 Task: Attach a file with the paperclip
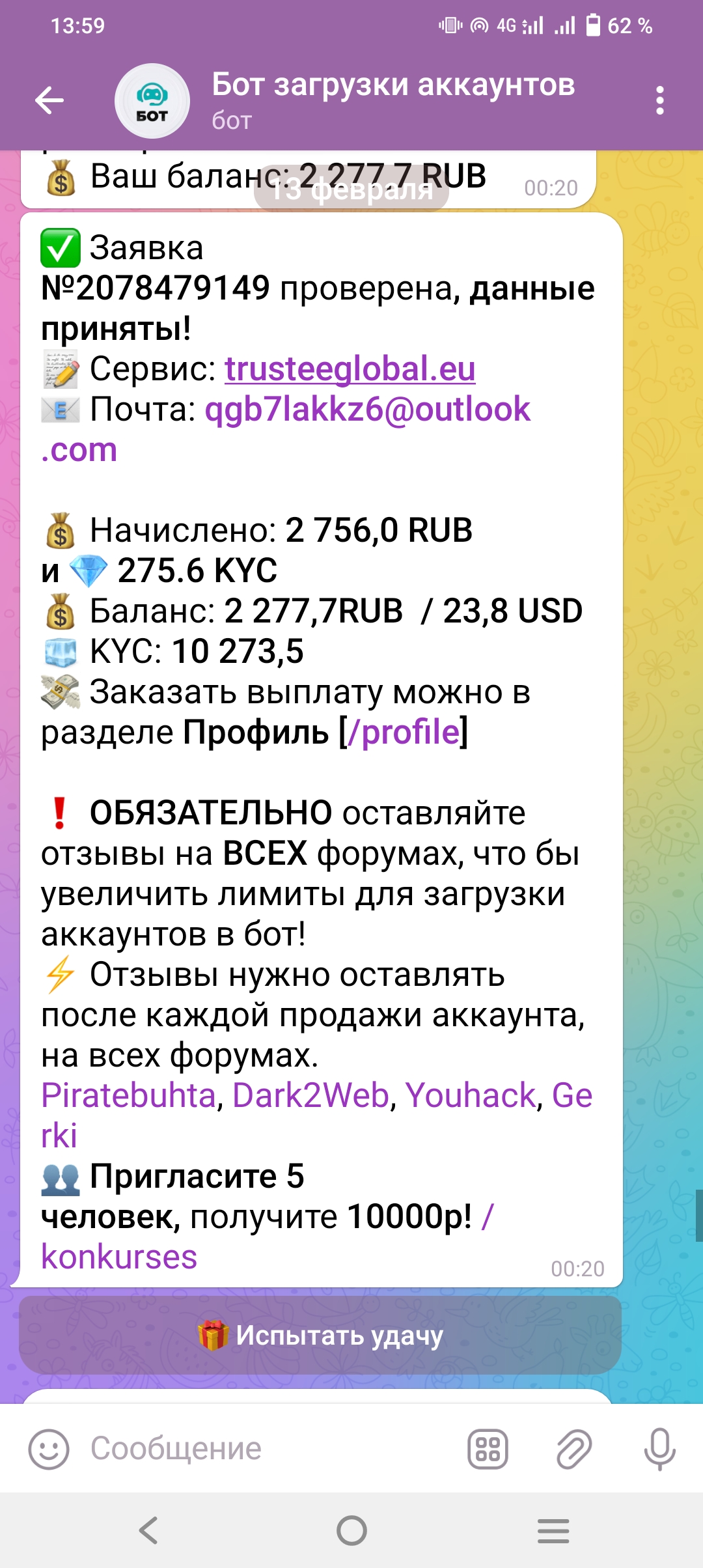573,1449
